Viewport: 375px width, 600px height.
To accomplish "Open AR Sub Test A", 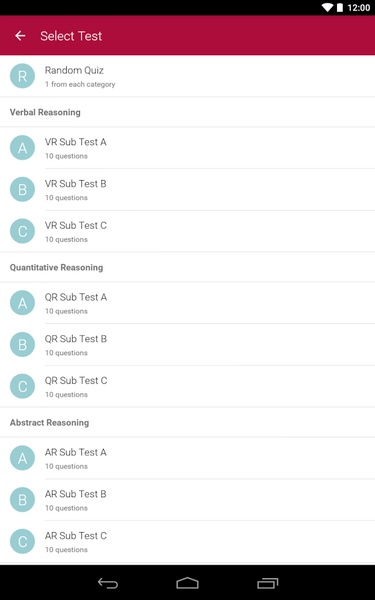I will pyautogui.click(x=188, y=458).
